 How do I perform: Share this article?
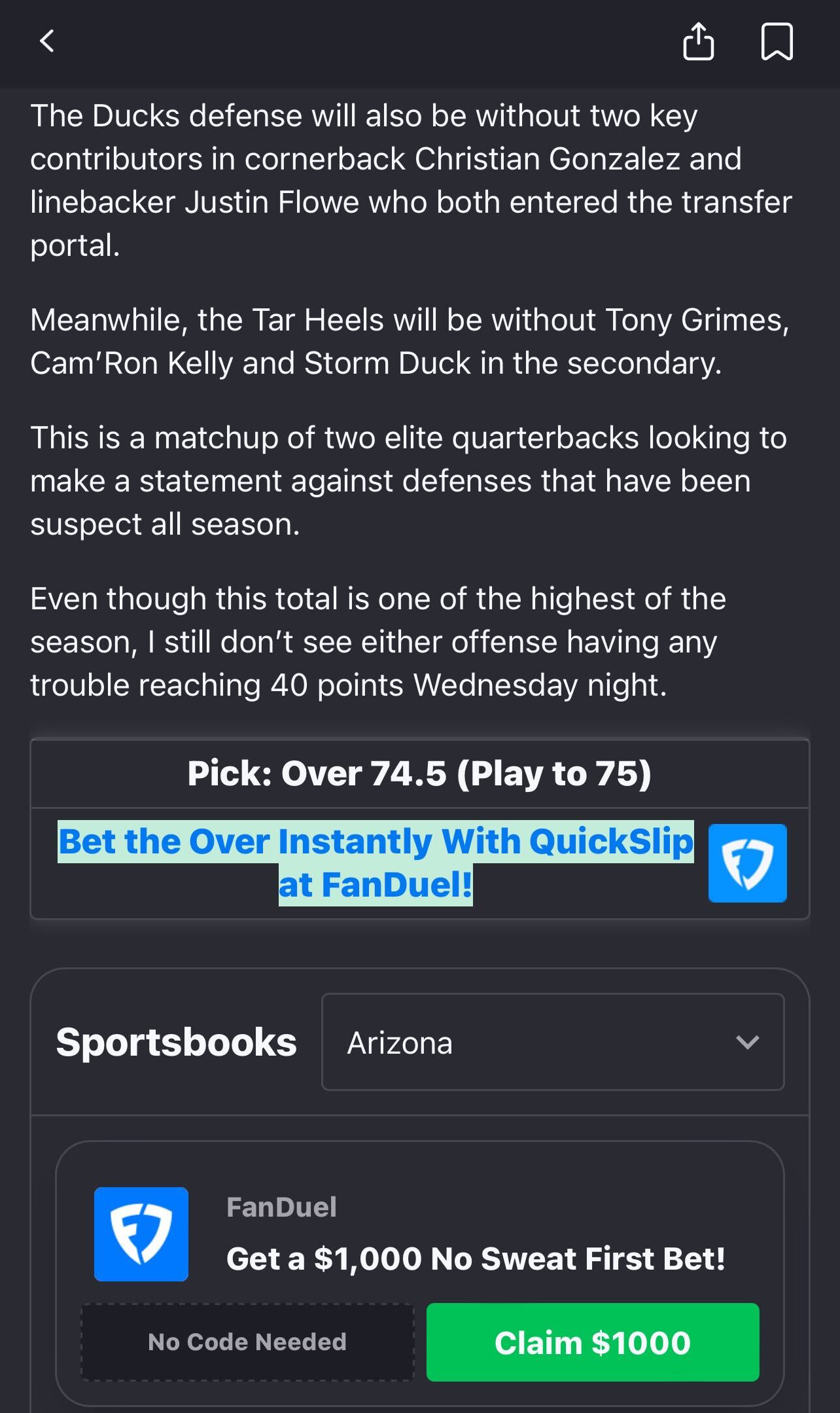(x=698, y=41)
